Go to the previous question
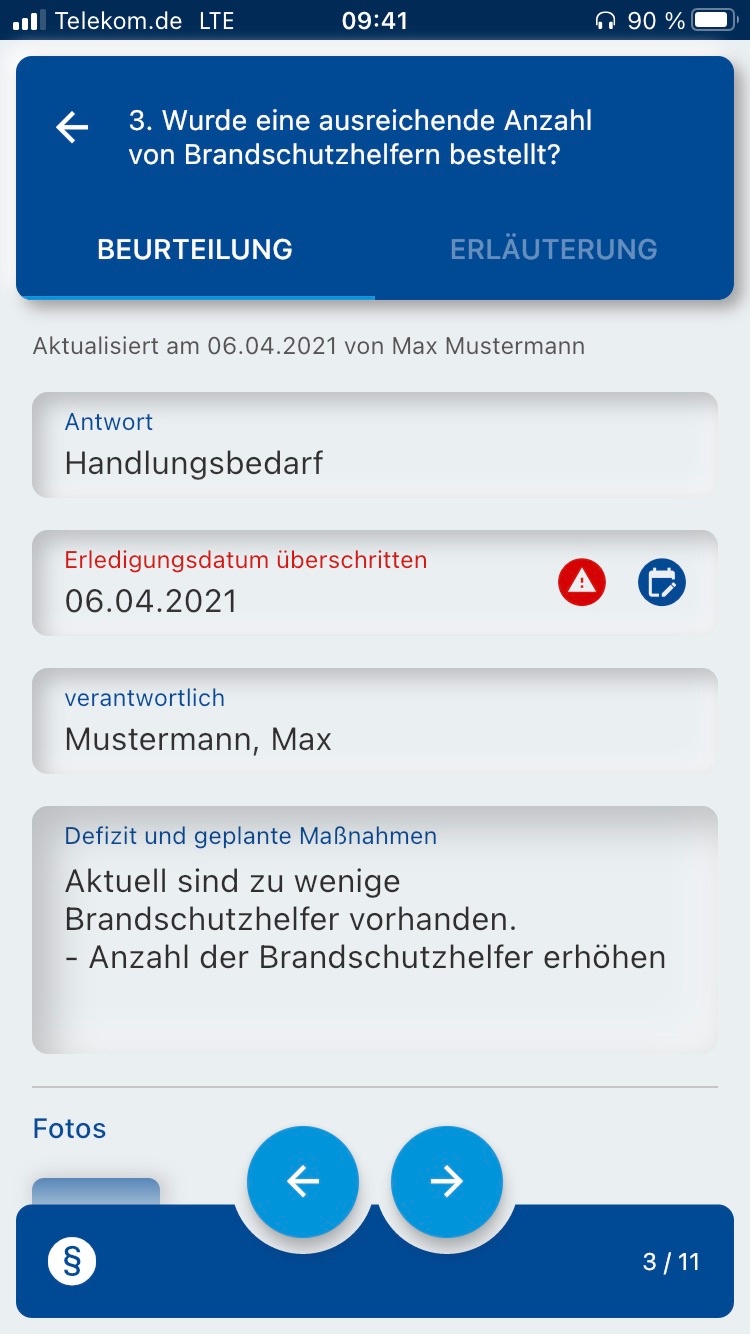Image resolution: width=750 pixels, height=1334 pixels. pyautogui.click(x=303, y=1182)
